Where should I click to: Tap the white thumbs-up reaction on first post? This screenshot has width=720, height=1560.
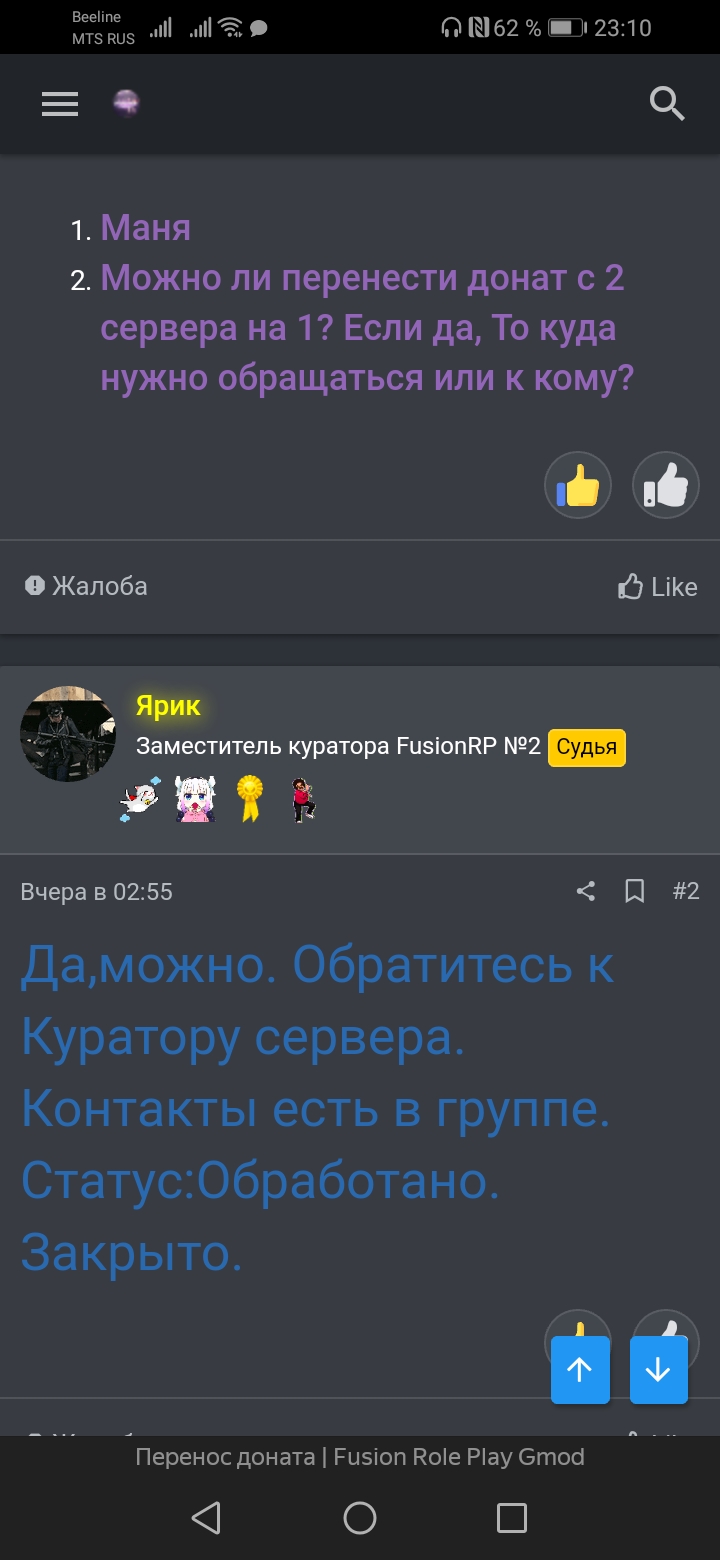(x=665, y=486)
